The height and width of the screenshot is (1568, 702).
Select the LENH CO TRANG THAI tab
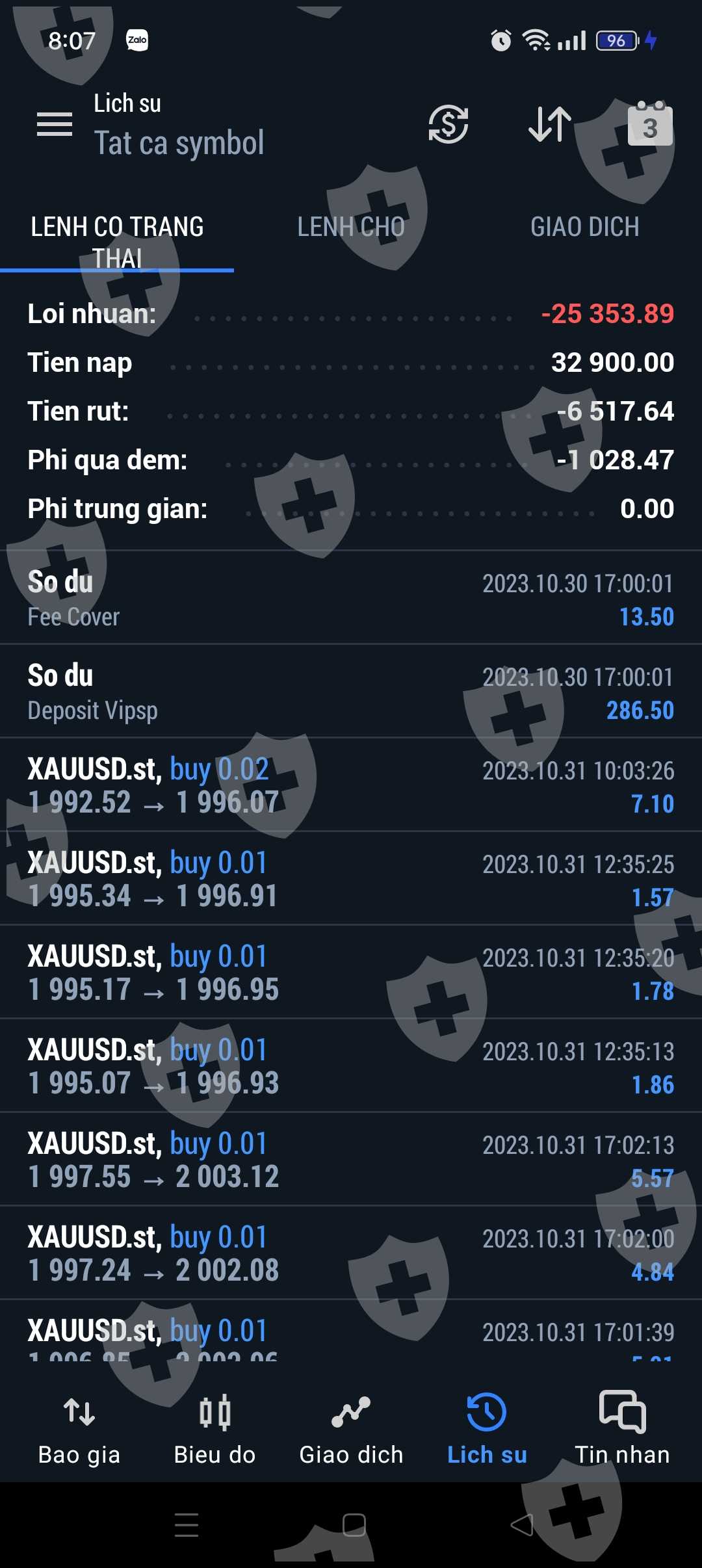coord(117,242)
